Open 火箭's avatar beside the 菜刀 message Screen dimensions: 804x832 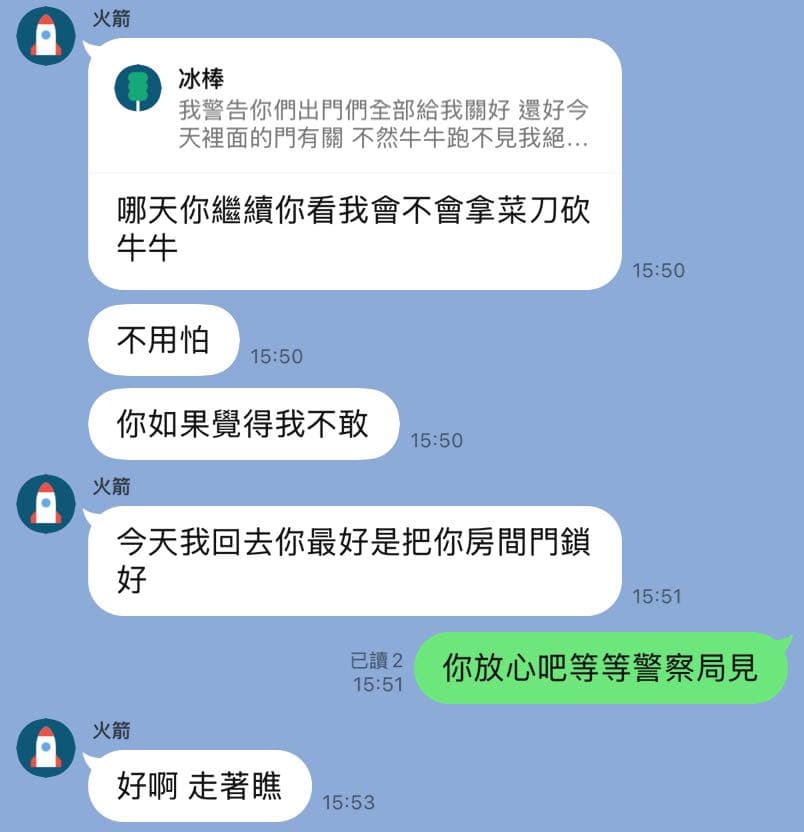click(46, 36)
